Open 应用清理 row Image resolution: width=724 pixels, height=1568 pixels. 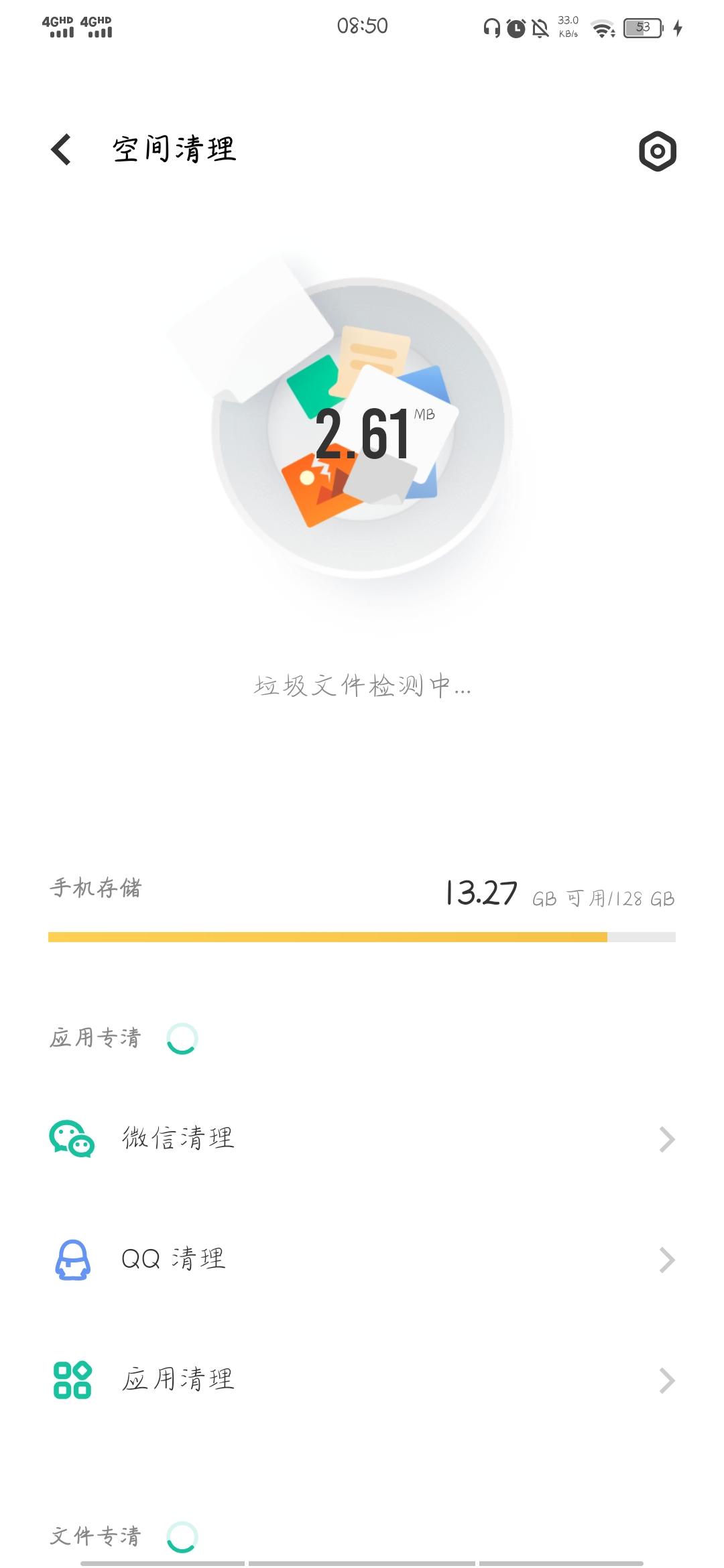362,1380
